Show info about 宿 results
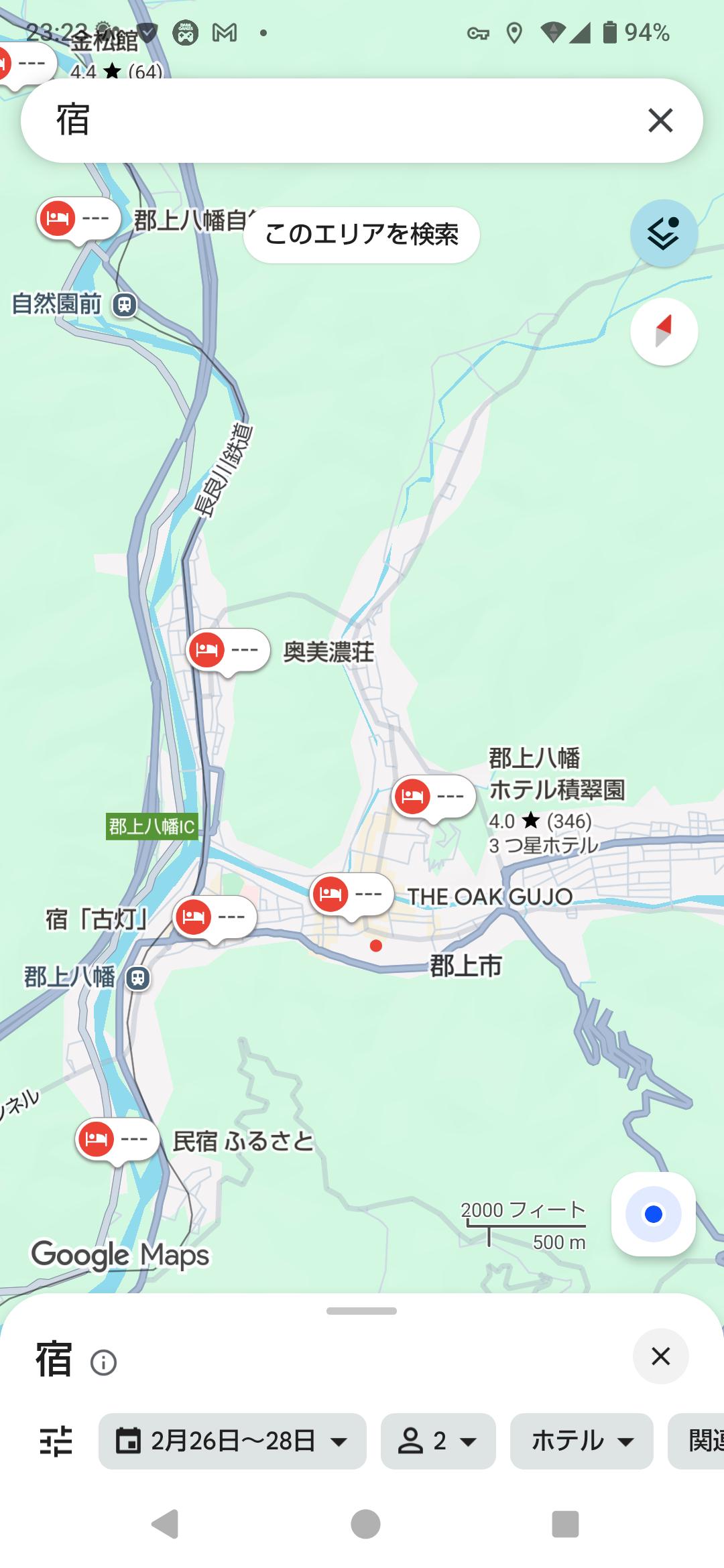The width and height of the screenshot is (724, 1568). 103,1362
